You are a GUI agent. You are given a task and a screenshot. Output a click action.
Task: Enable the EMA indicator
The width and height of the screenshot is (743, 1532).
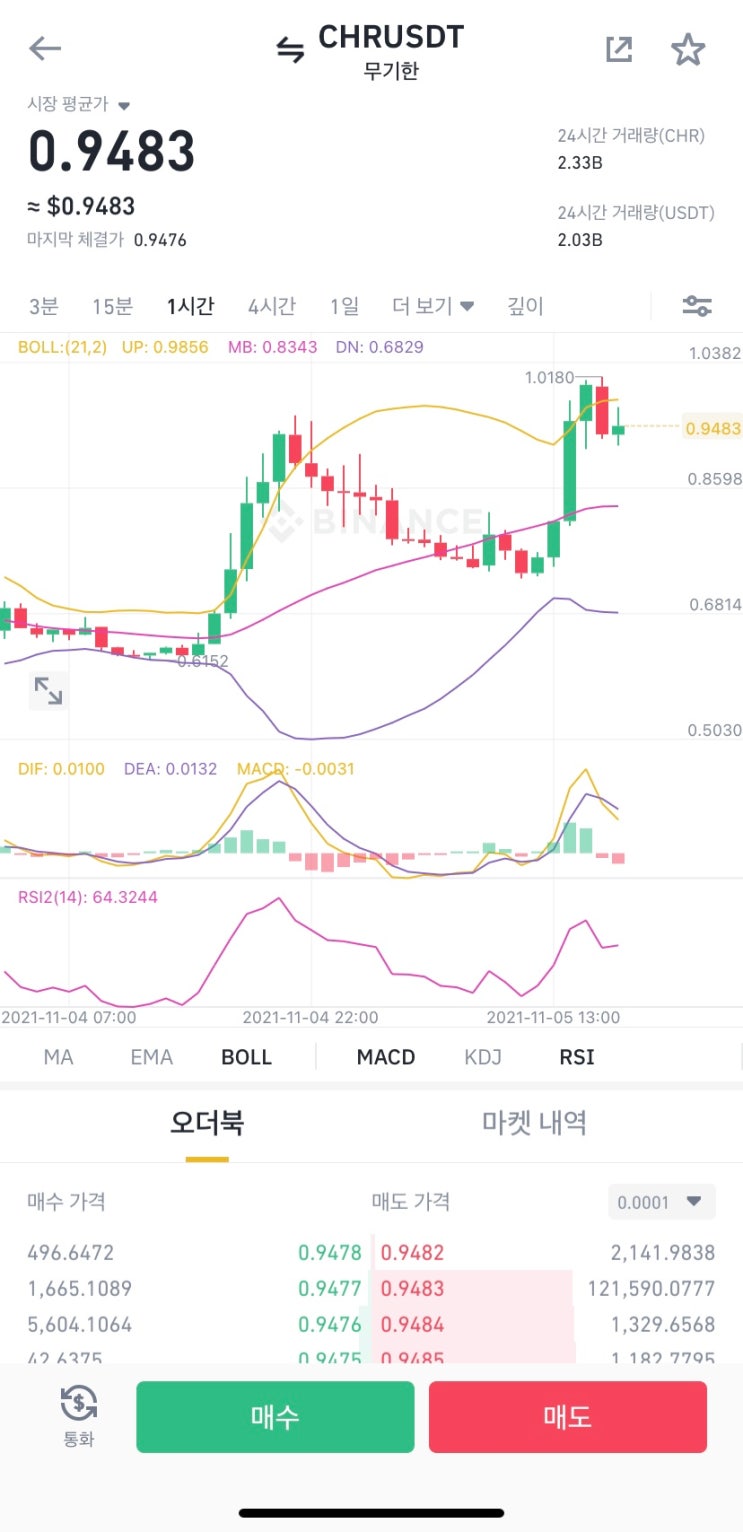pyautogui.click(x=152, y=1057)
